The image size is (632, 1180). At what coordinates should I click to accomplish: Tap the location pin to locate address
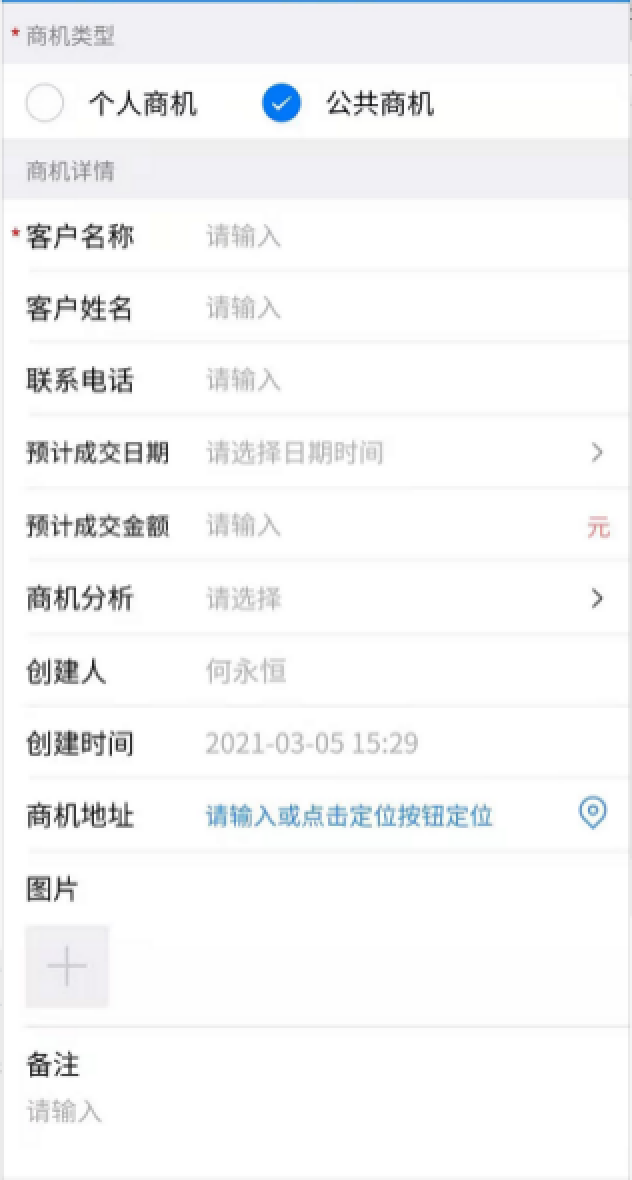[x=594, y=813]
